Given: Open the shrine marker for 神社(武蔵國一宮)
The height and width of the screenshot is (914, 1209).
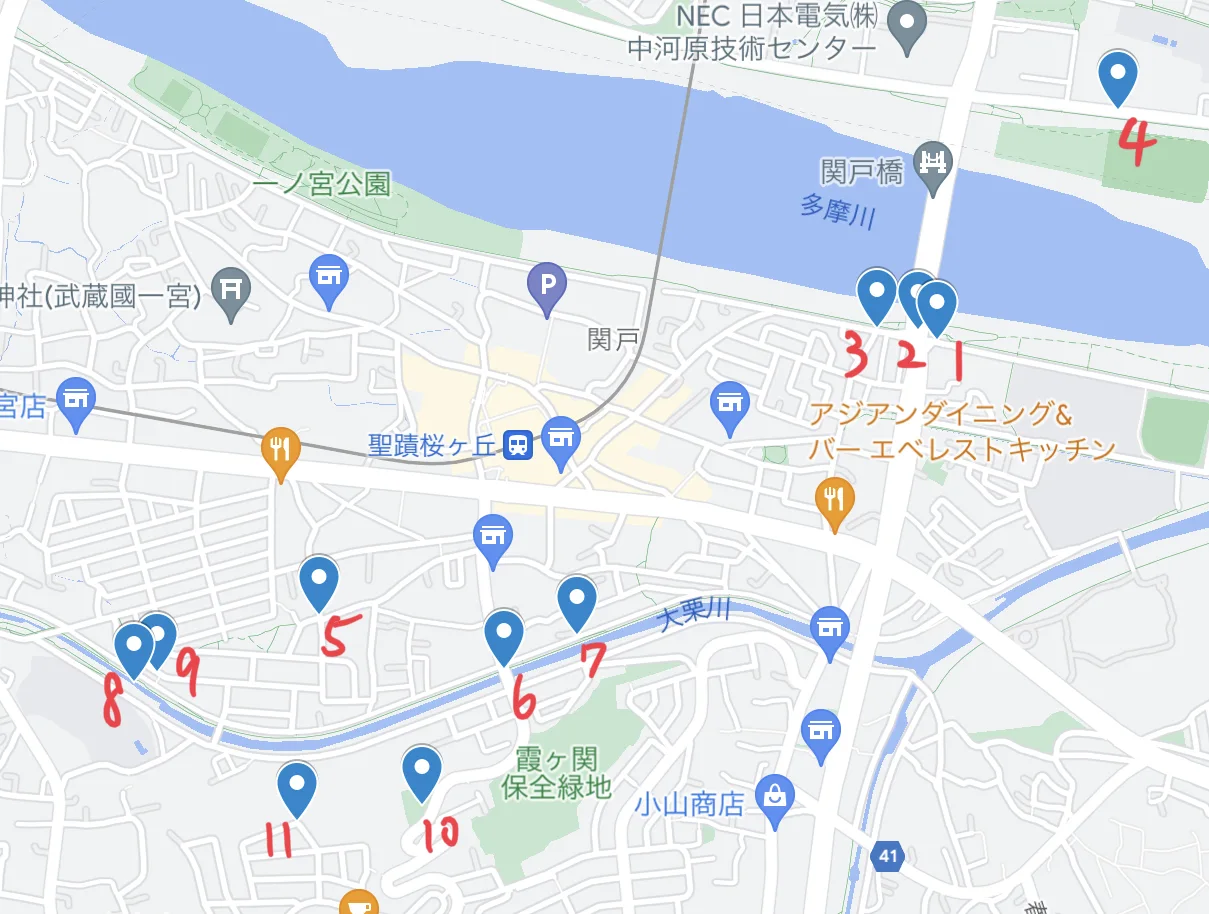Looking at the screenshot, I should (232, 290).
